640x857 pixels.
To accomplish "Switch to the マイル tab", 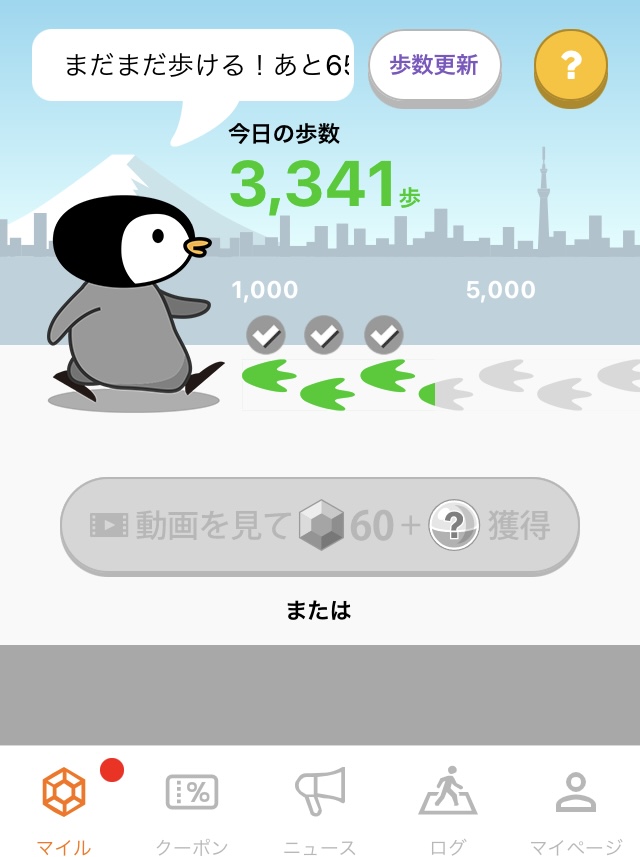I will [64, 808].
